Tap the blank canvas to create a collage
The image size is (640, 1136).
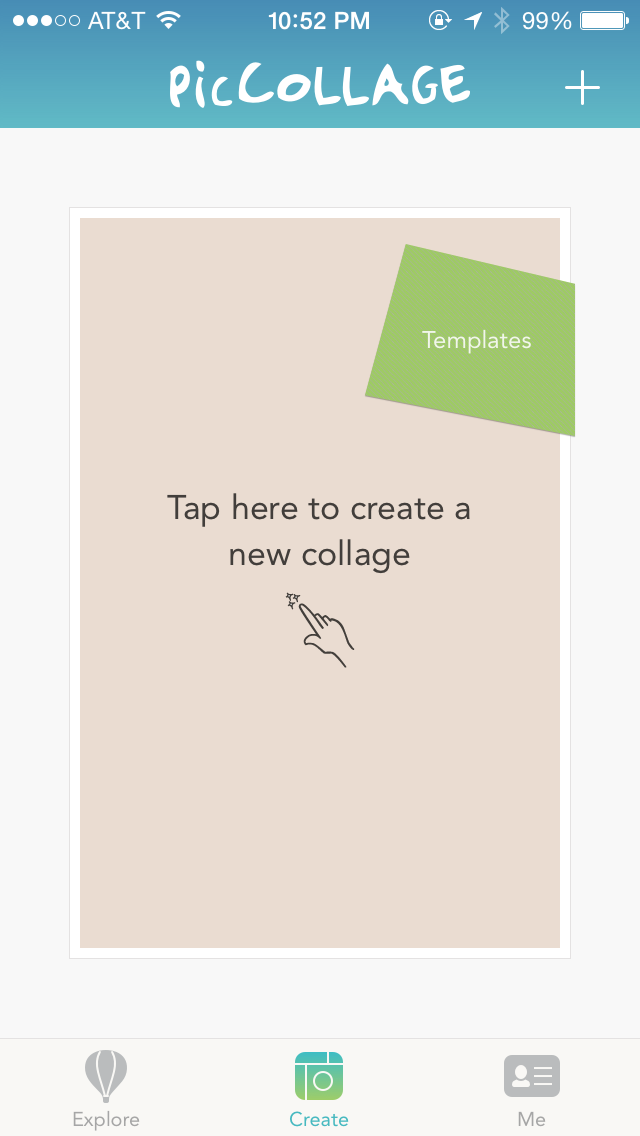pyautogui.click(x=320, y=582)
